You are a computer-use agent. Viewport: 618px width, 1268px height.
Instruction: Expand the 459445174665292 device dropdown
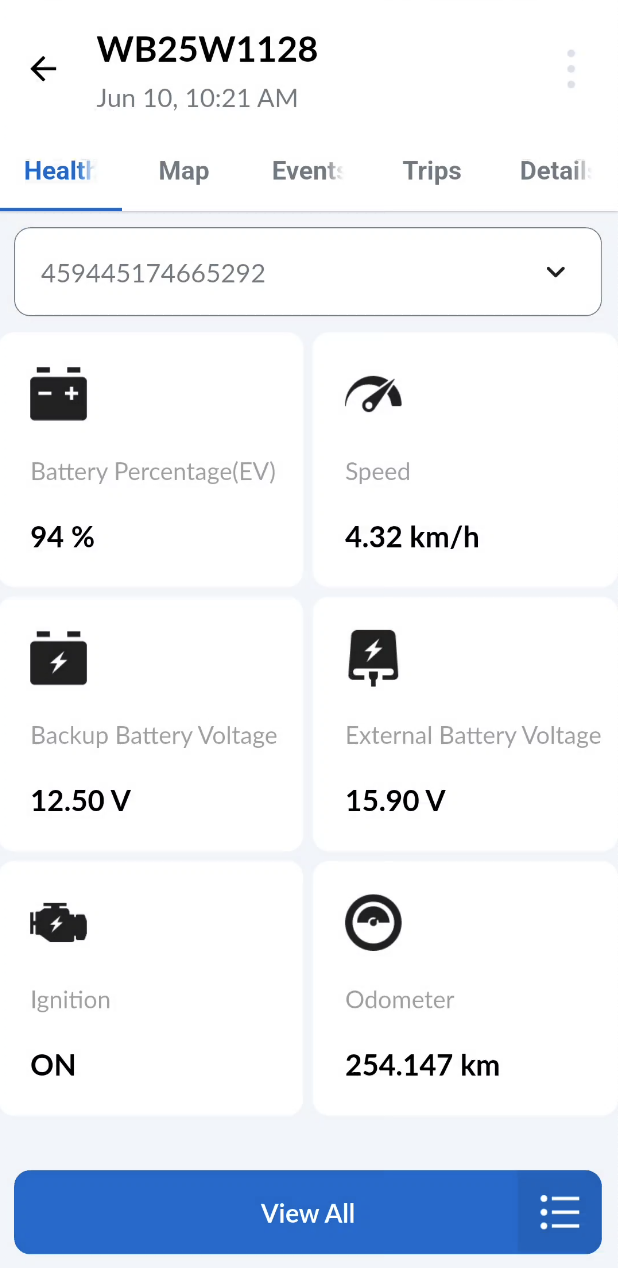point(307,272)
